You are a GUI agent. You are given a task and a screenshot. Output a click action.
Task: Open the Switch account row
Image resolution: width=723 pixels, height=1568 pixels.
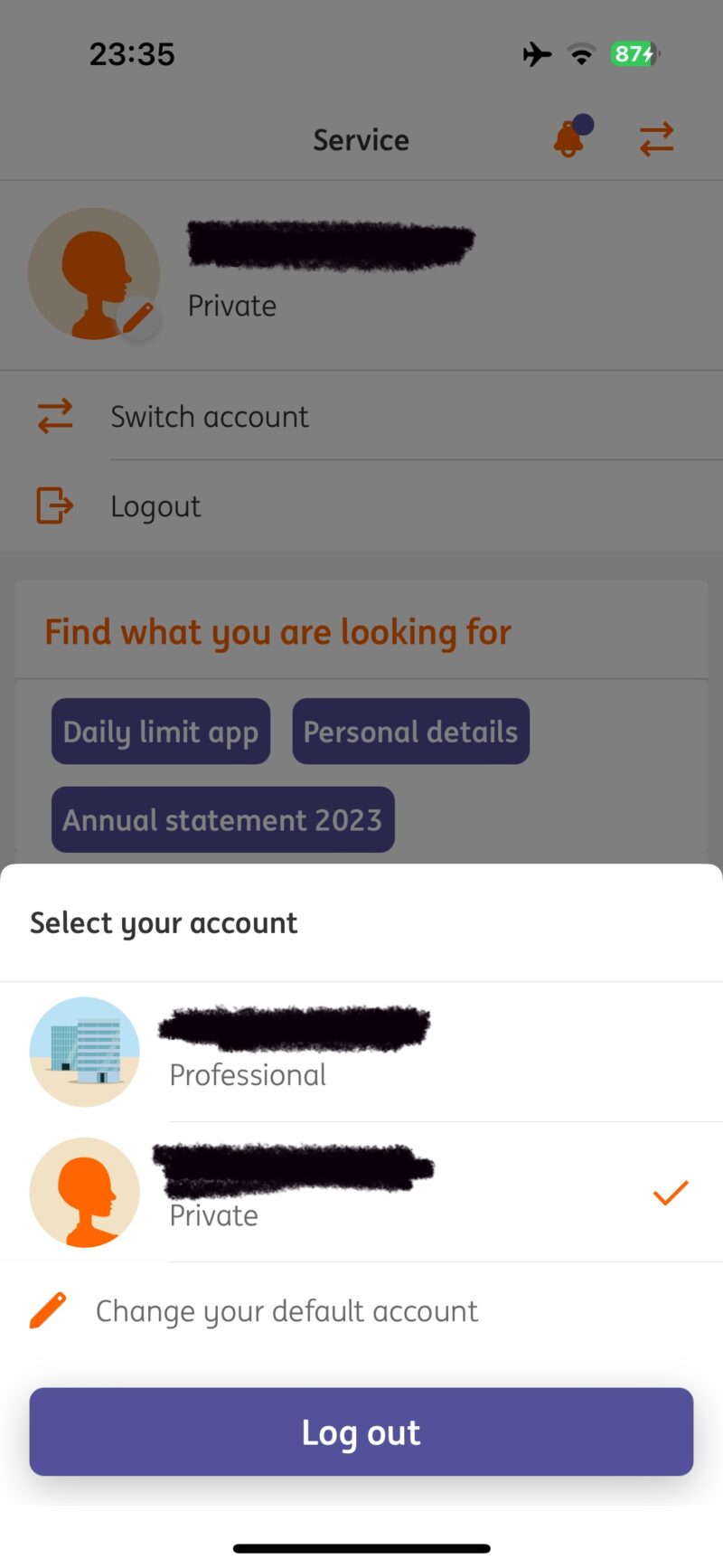tap(361, 416)
